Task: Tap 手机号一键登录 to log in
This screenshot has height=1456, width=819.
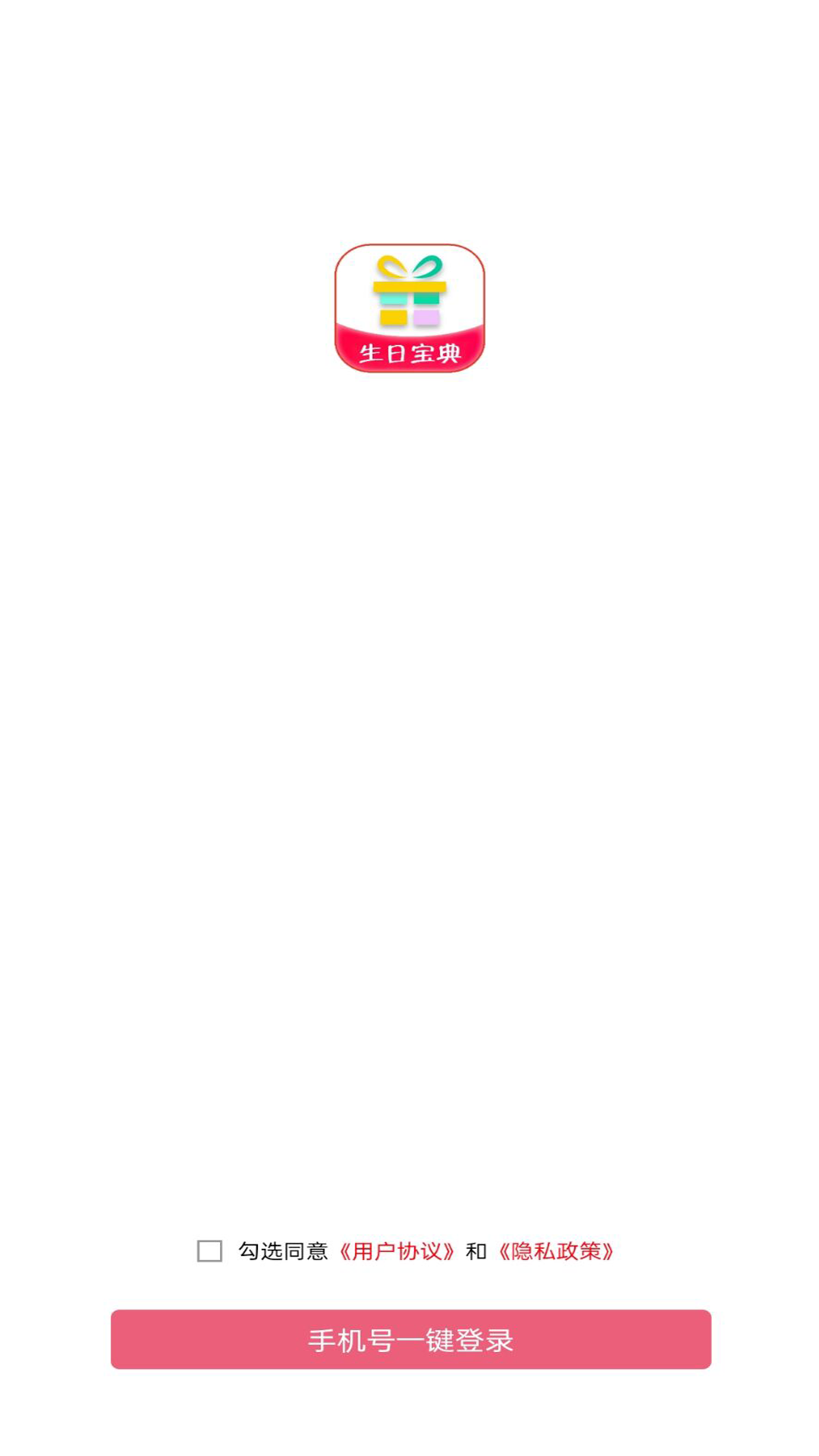Action: point(410,1339)
